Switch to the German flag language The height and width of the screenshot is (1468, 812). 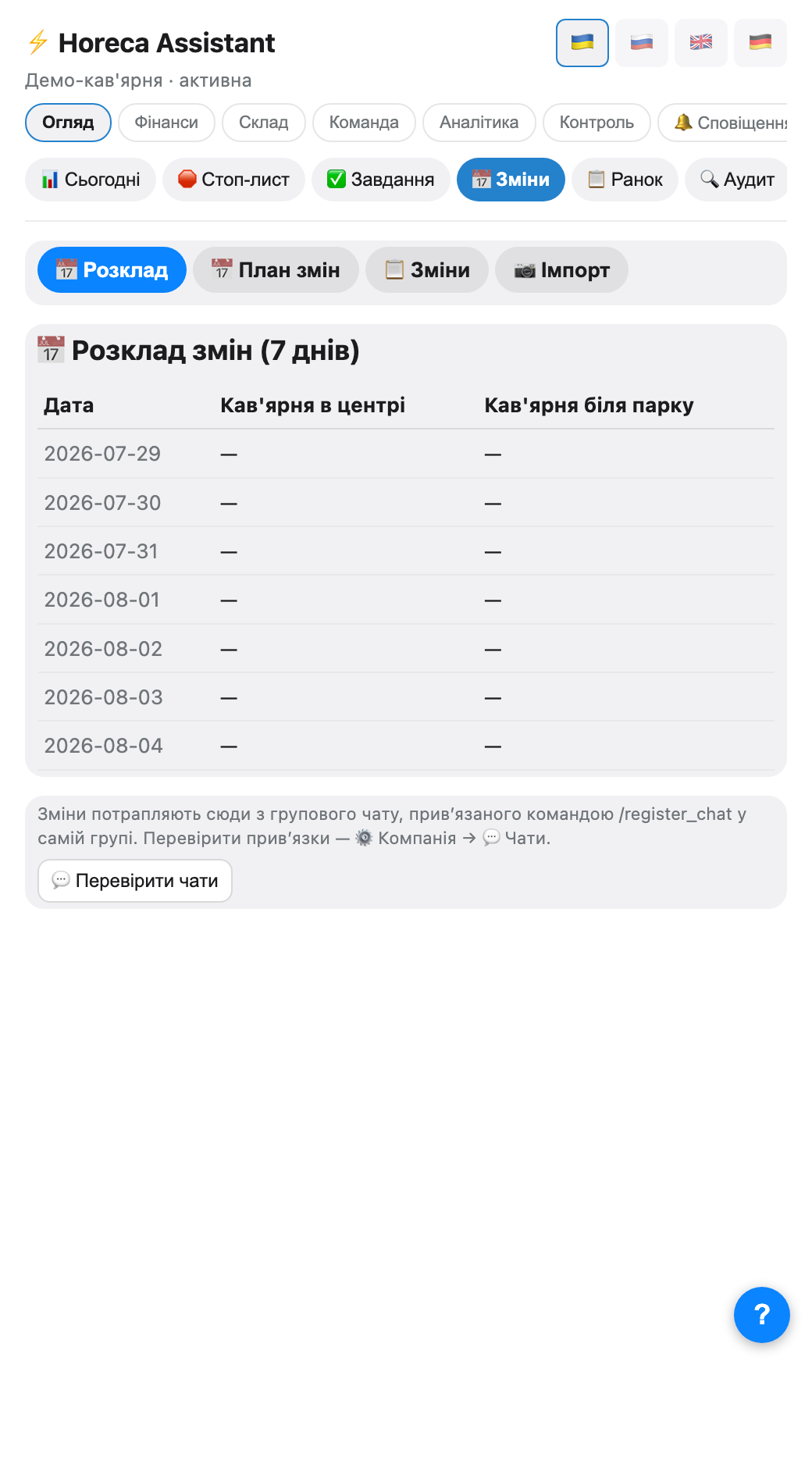coord(760,43)
